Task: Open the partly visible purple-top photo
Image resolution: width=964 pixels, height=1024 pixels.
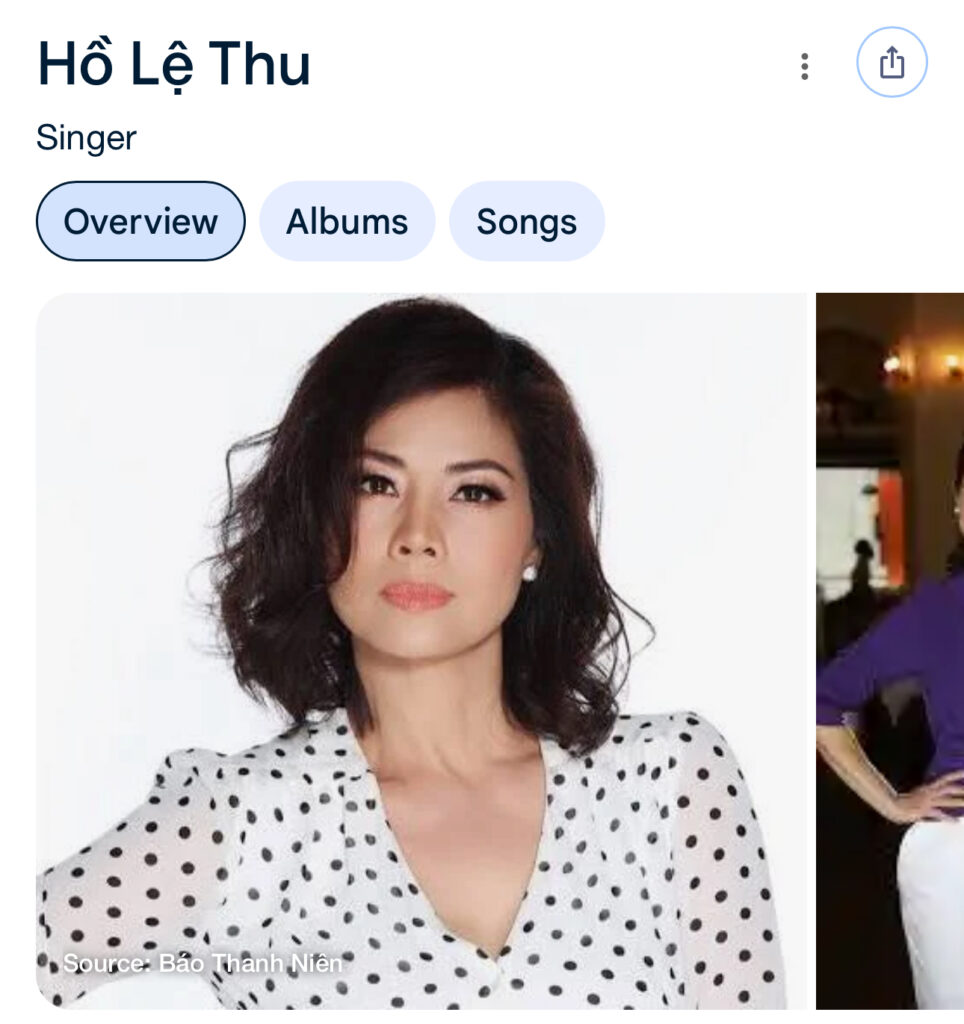Action: [x=890, y=650]
